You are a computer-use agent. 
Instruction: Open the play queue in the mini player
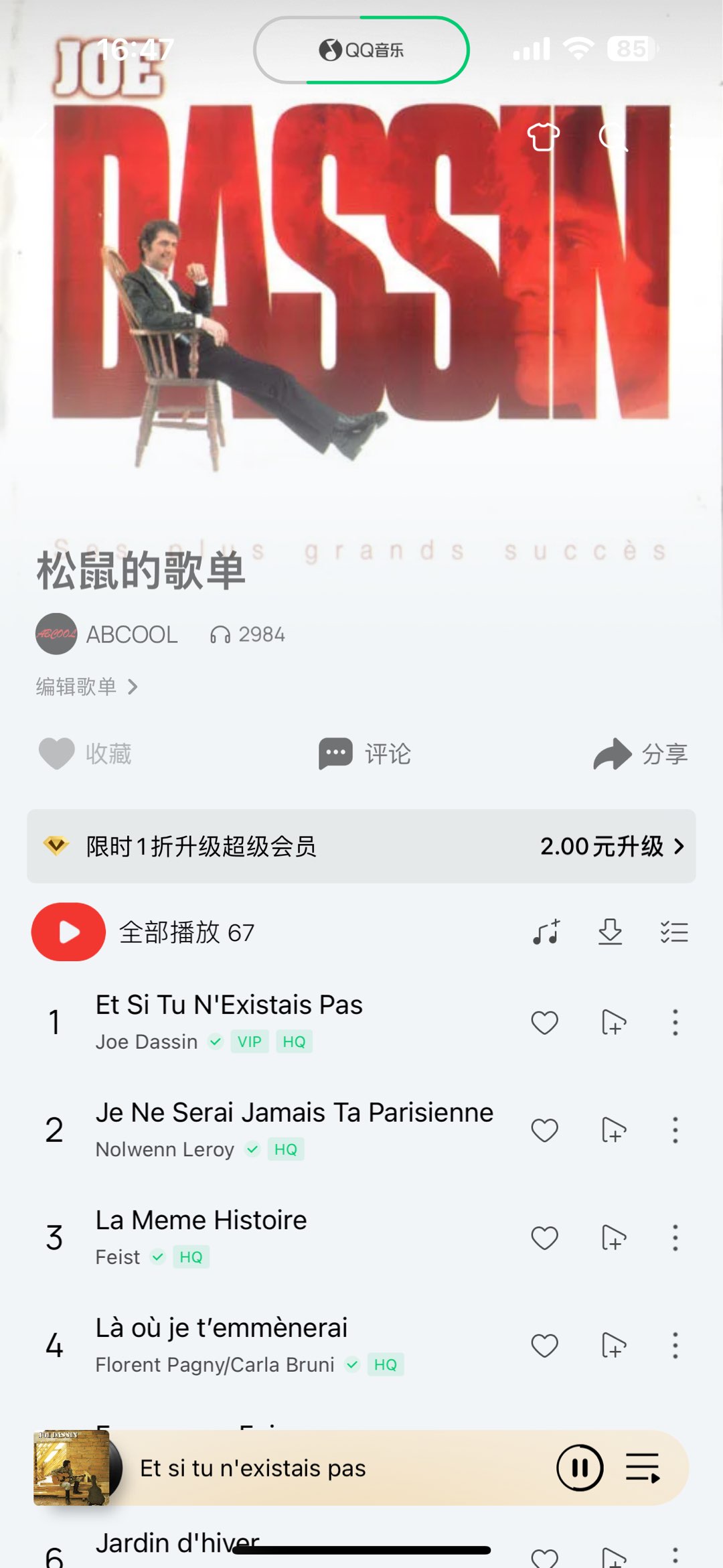(643, 1468)
